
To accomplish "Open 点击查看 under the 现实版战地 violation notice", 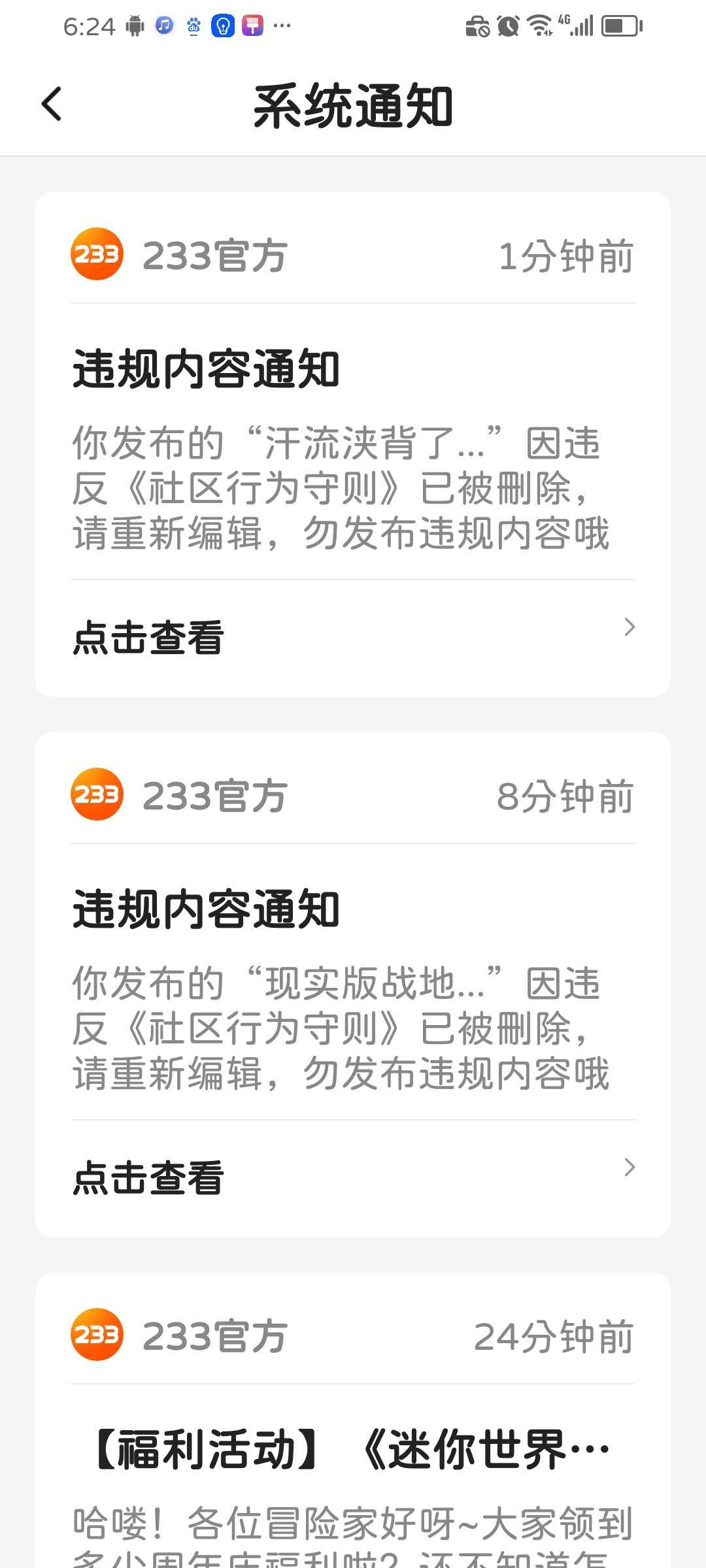I will click(353, 1178).
